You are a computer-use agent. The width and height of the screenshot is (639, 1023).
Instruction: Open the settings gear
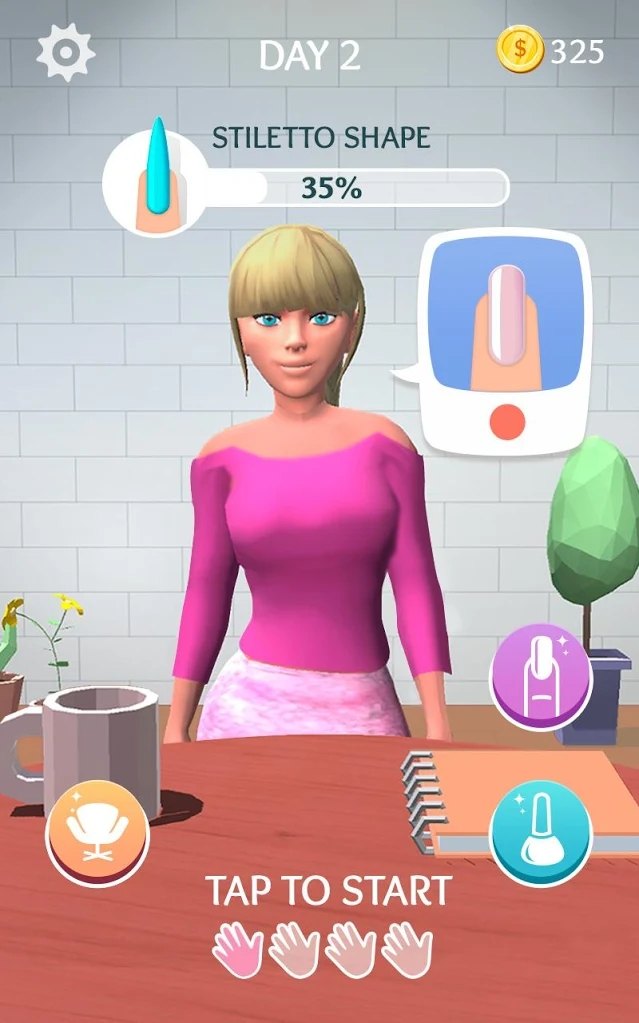point(65,52)
